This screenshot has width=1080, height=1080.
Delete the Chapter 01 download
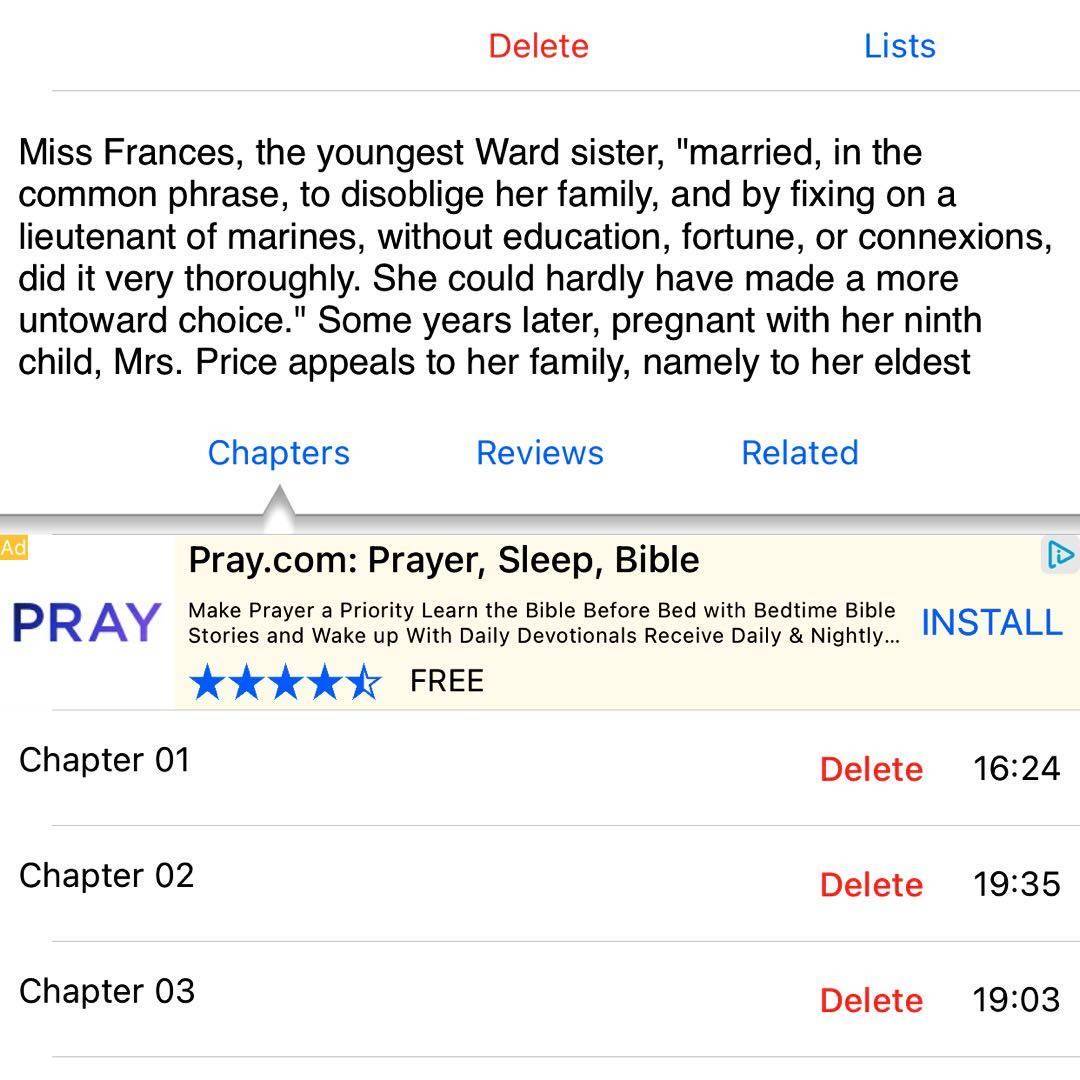tap(870, 769)
